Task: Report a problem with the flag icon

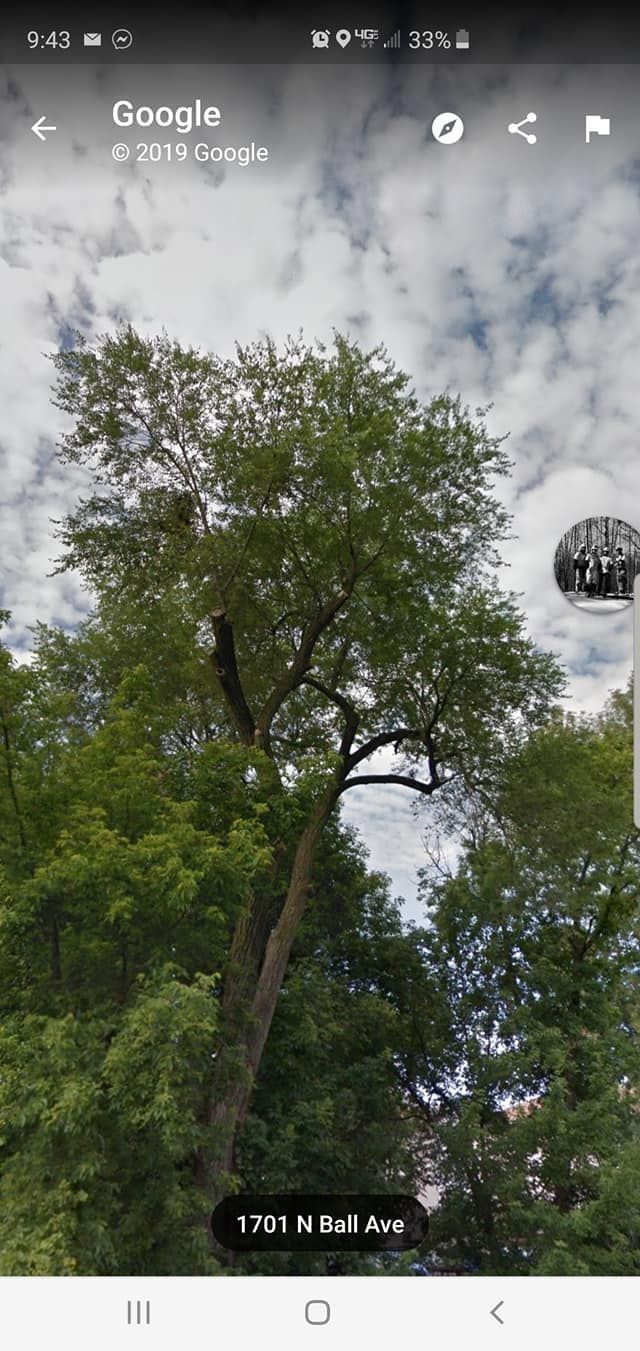Action: 597,128
